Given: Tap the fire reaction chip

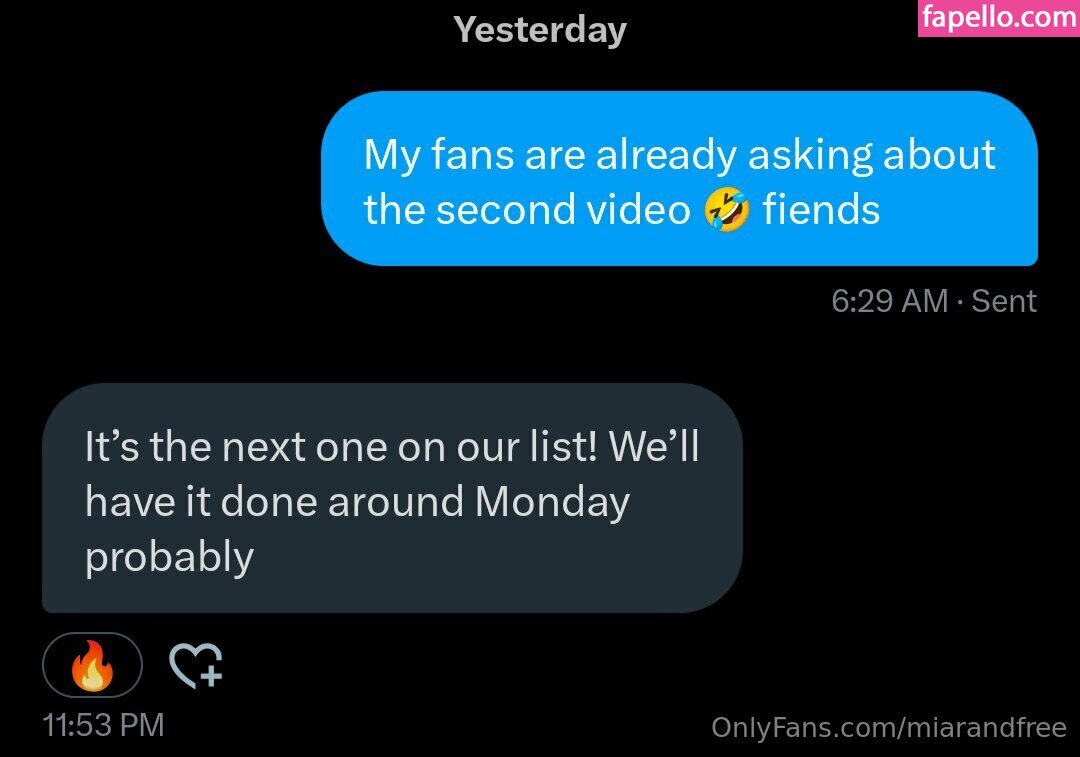Looking at the screenshot, I should [x=92, y=665].
